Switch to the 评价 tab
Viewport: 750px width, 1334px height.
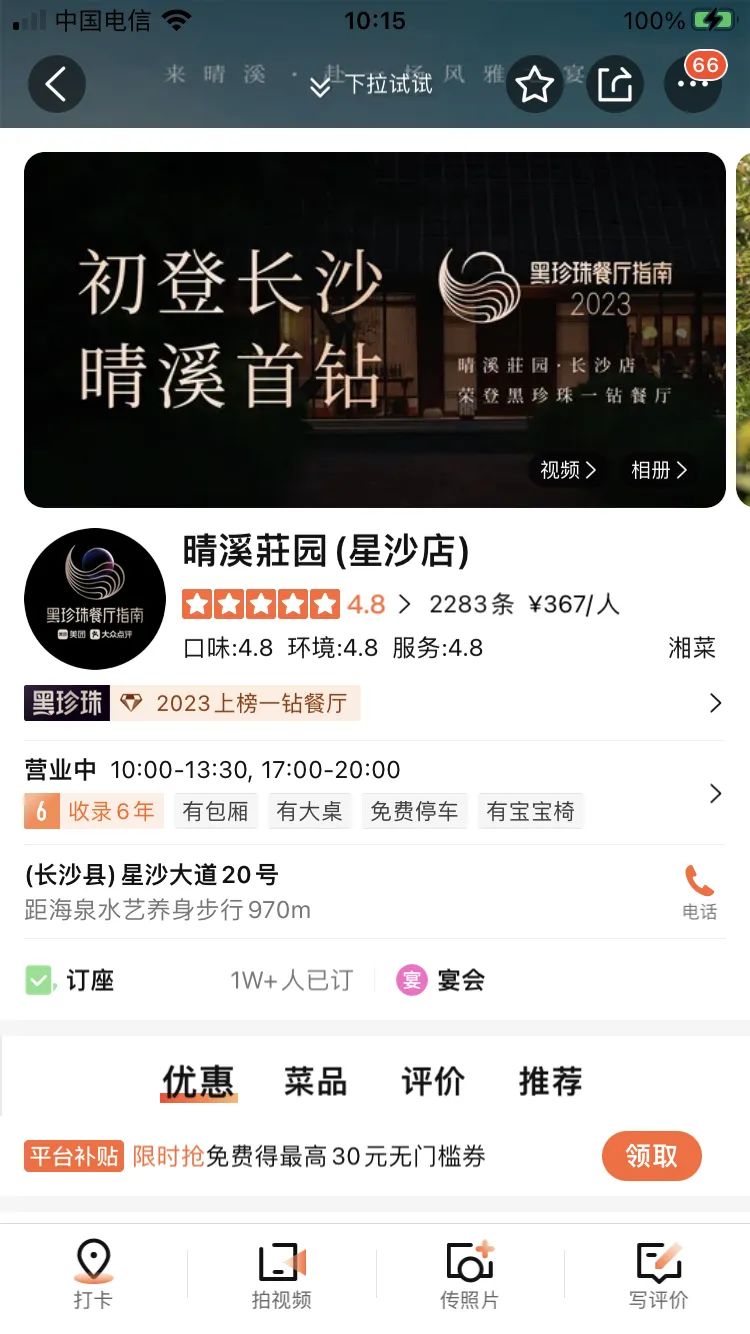pyautogui.click(x=433, y=1081)
